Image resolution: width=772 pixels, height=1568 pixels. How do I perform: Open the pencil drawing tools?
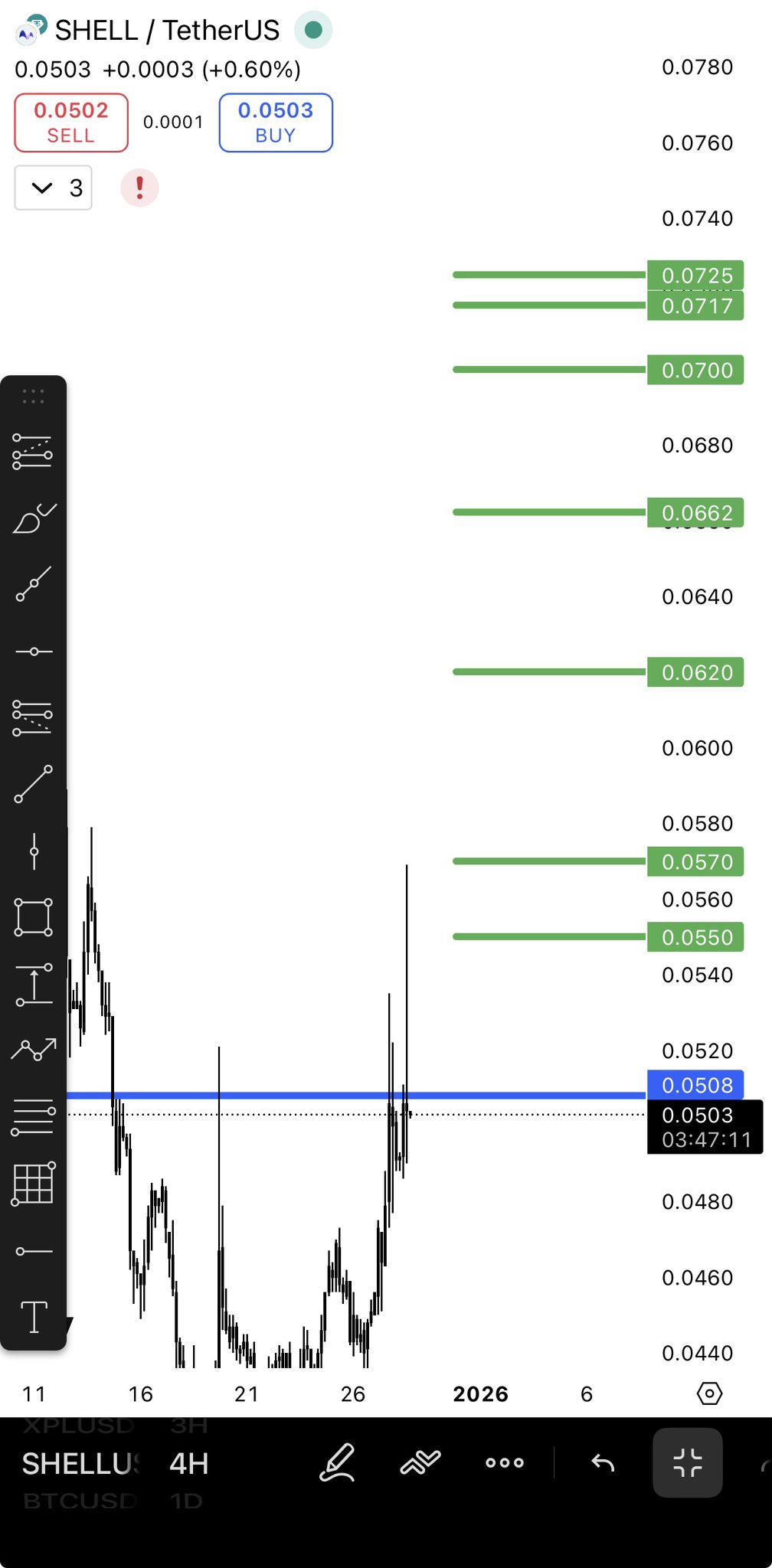click(337, 1462)
